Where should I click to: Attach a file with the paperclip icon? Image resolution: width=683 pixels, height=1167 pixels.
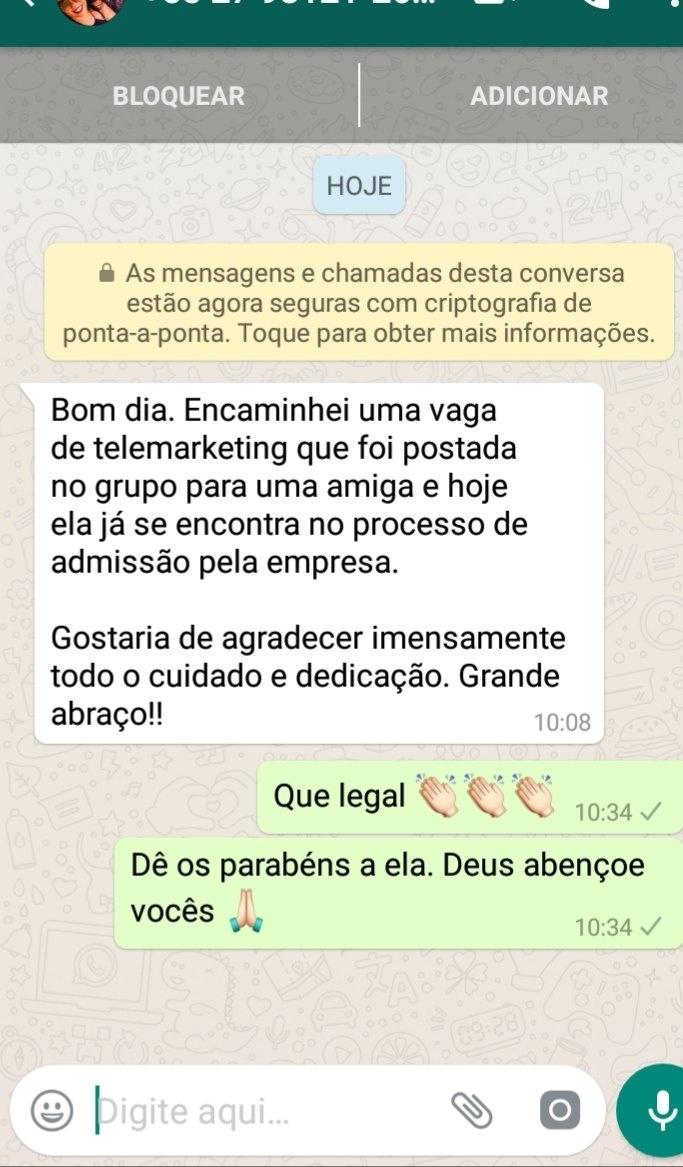tap(472, 1109)
